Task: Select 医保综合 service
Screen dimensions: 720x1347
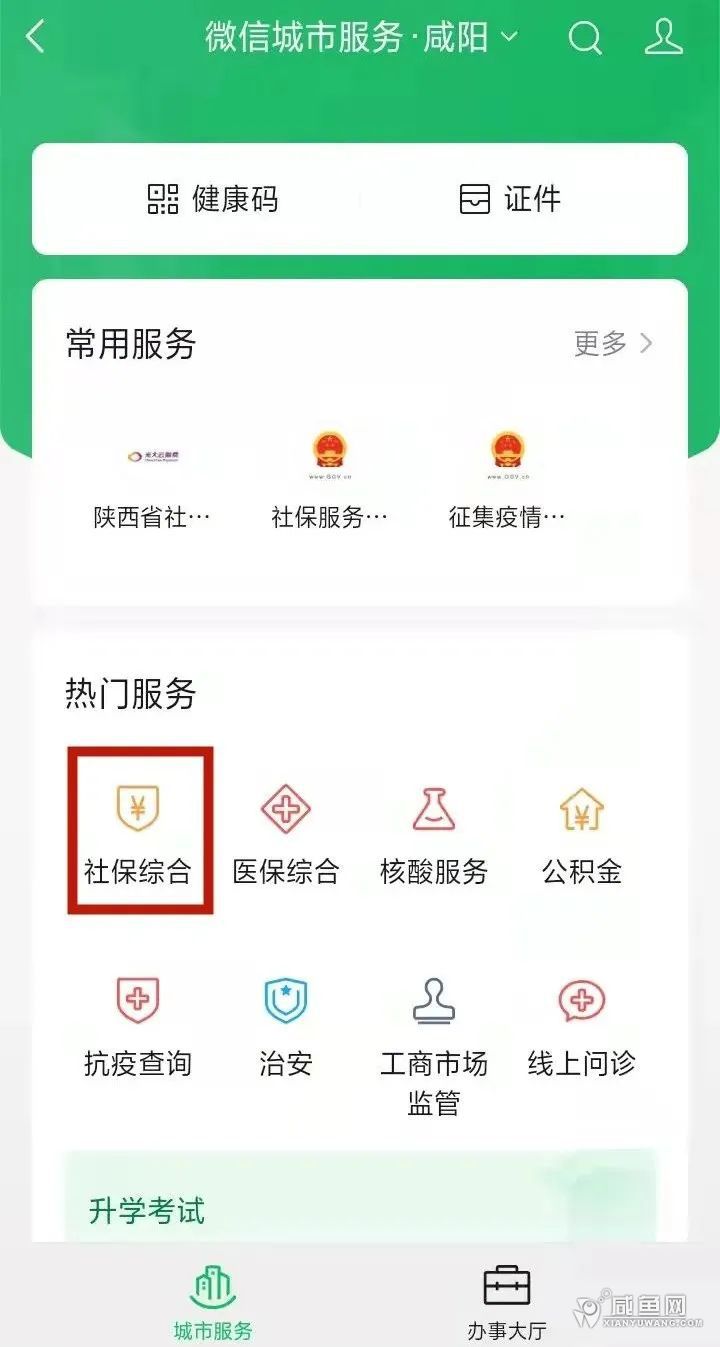Action: [286, 832]
